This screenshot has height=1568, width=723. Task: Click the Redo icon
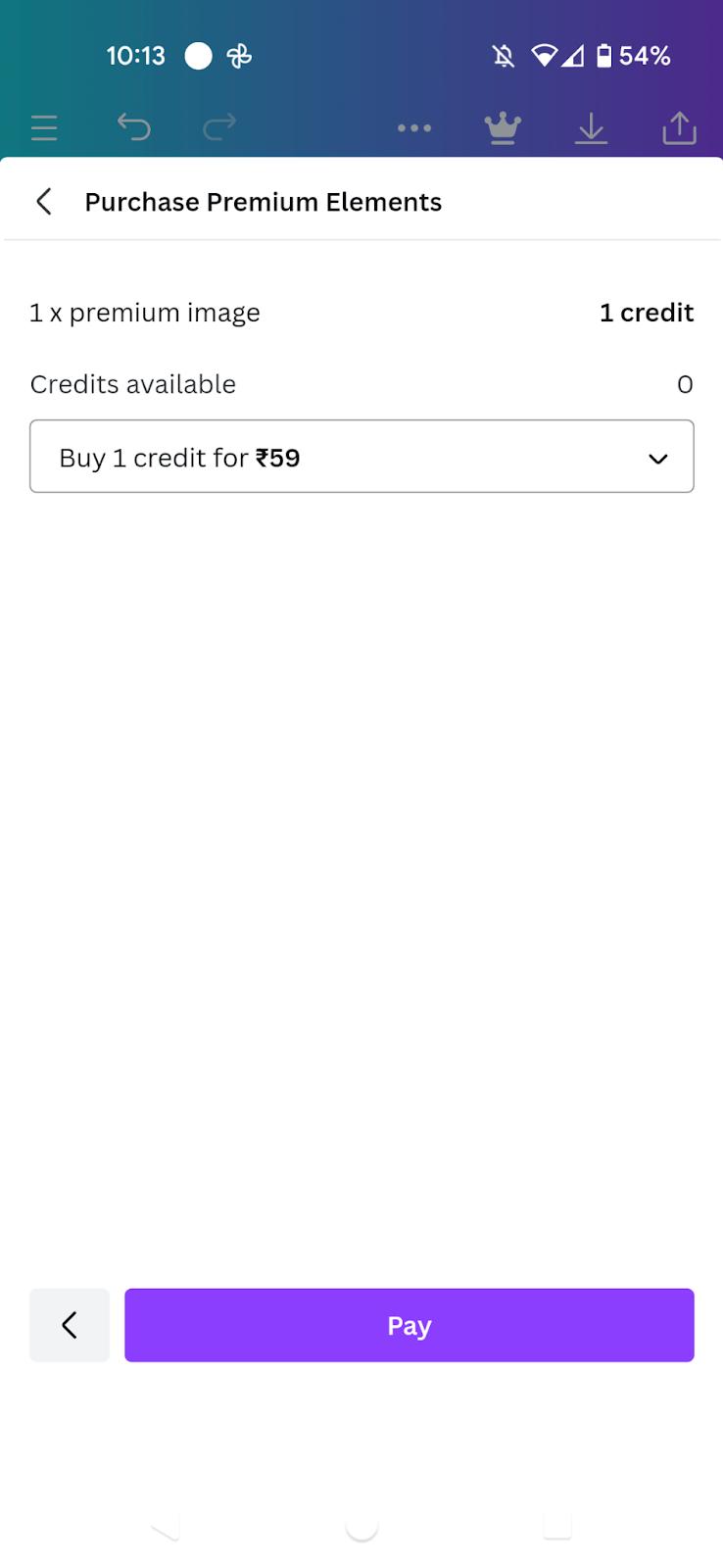pos(218,127)
